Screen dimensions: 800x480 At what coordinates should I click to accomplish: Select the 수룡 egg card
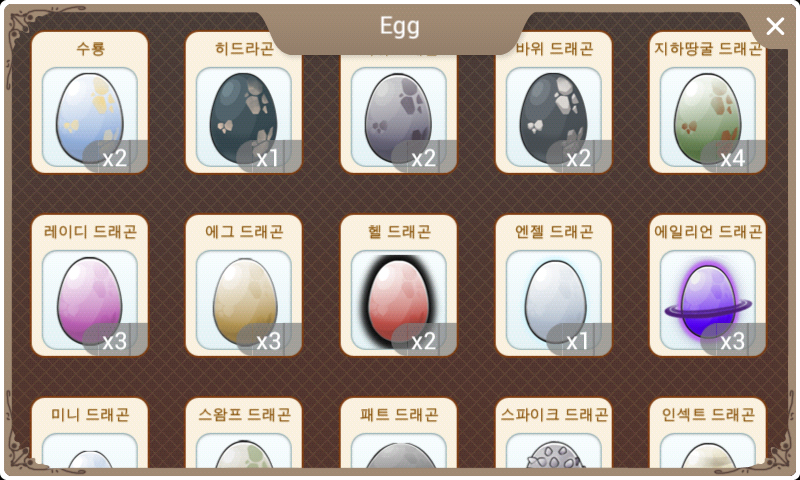[90, 110]
